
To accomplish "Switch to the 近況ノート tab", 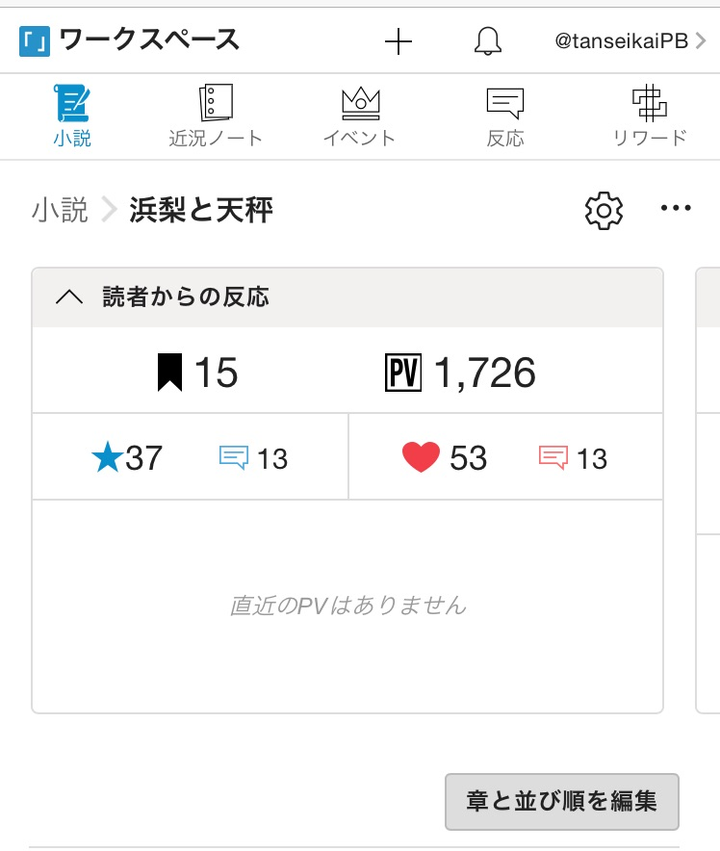I will click(x=216, y=117).
